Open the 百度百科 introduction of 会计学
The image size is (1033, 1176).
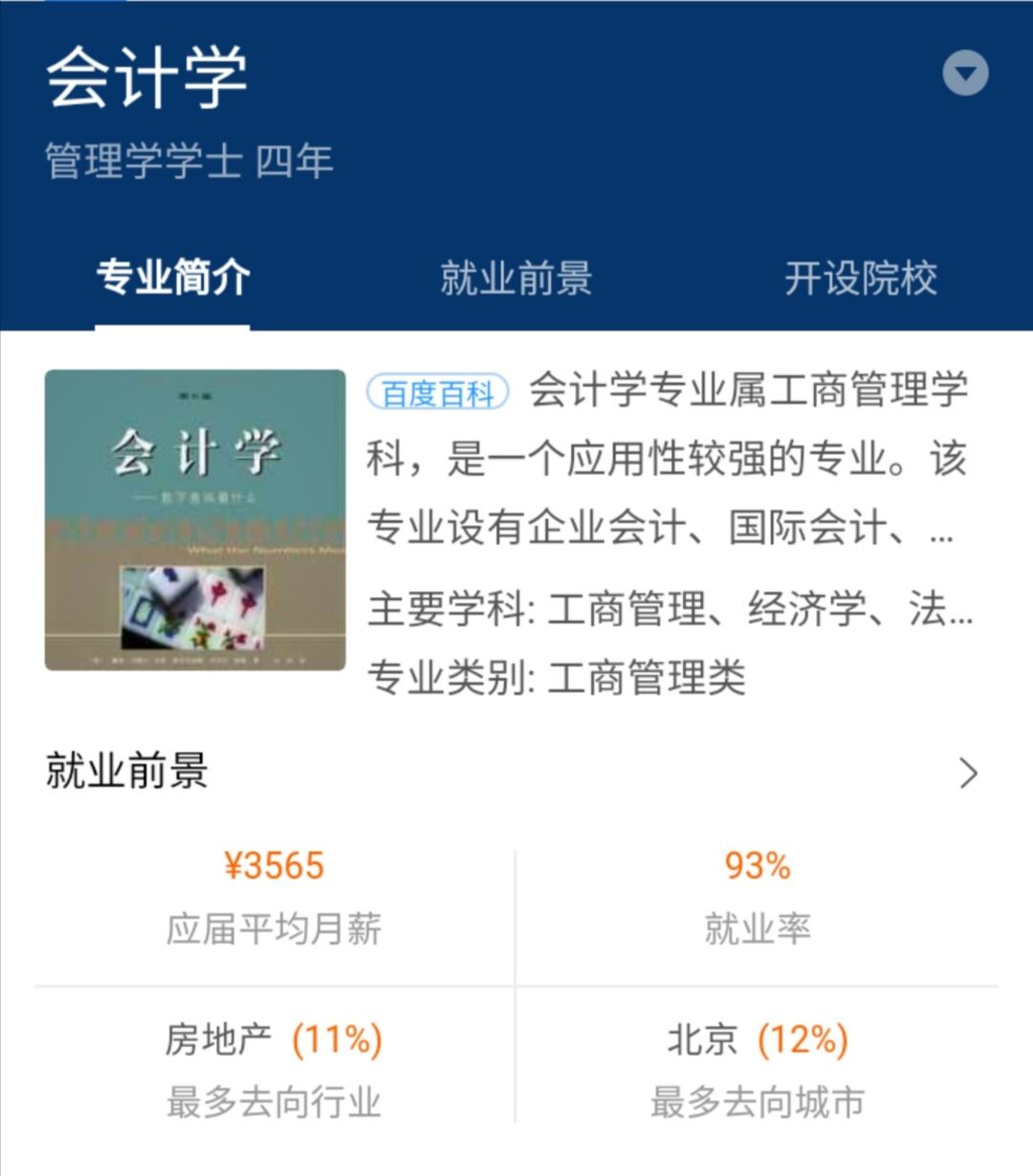pos(438,392)
